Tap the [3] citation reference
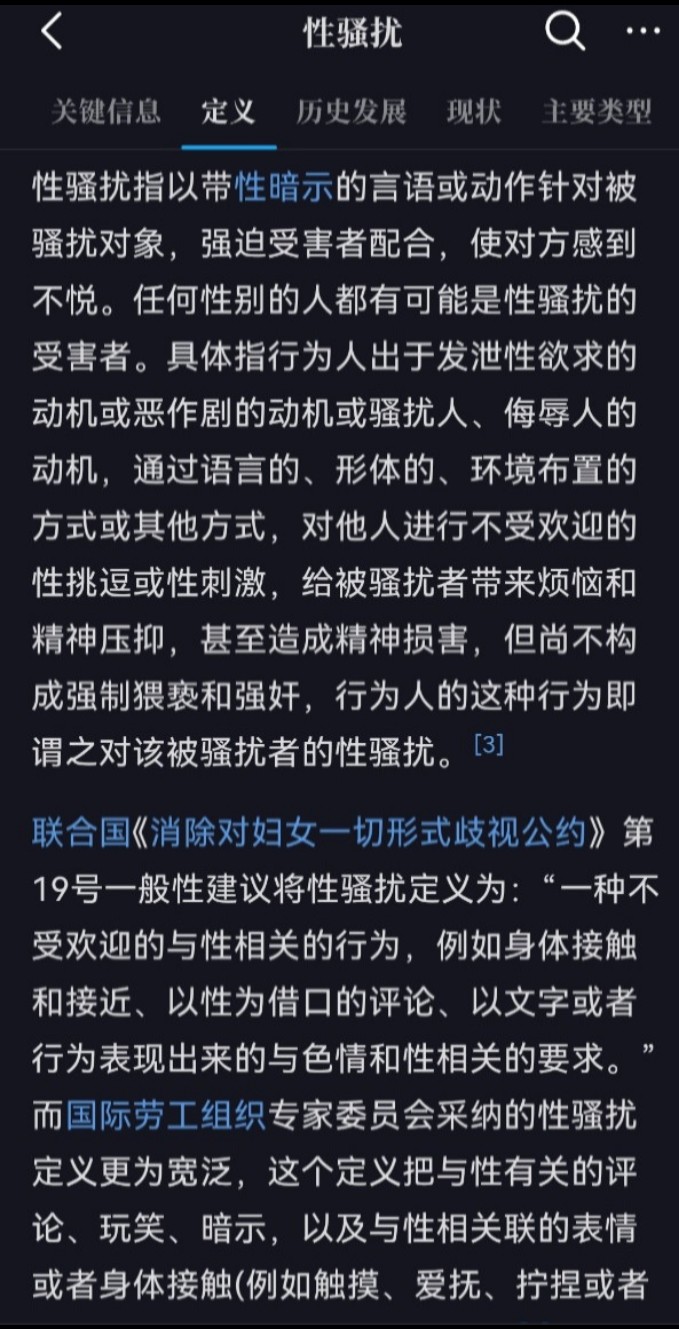This screenshot has width=679, height=1329. [x=488, y=745]
